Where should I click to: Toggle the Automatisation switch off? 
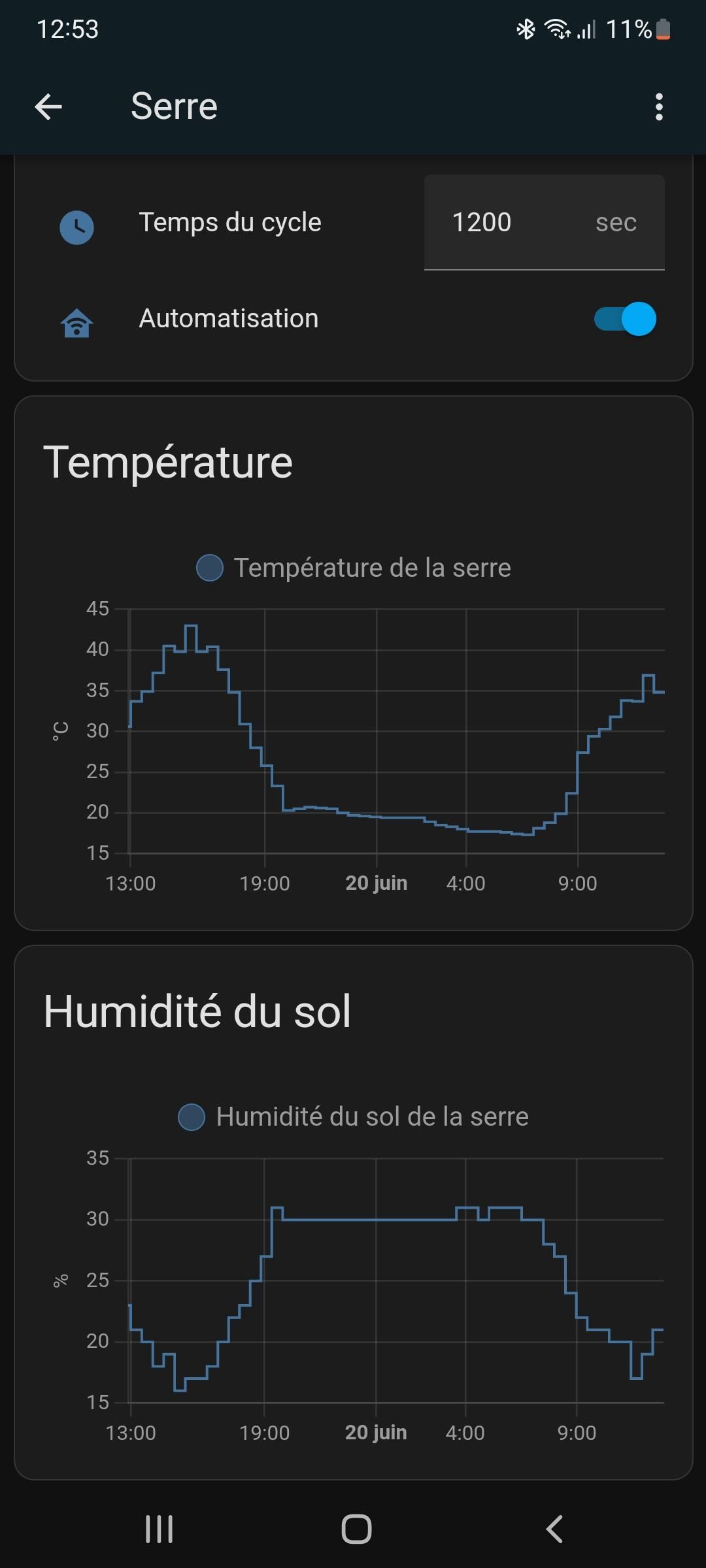[x=626, y=319]
